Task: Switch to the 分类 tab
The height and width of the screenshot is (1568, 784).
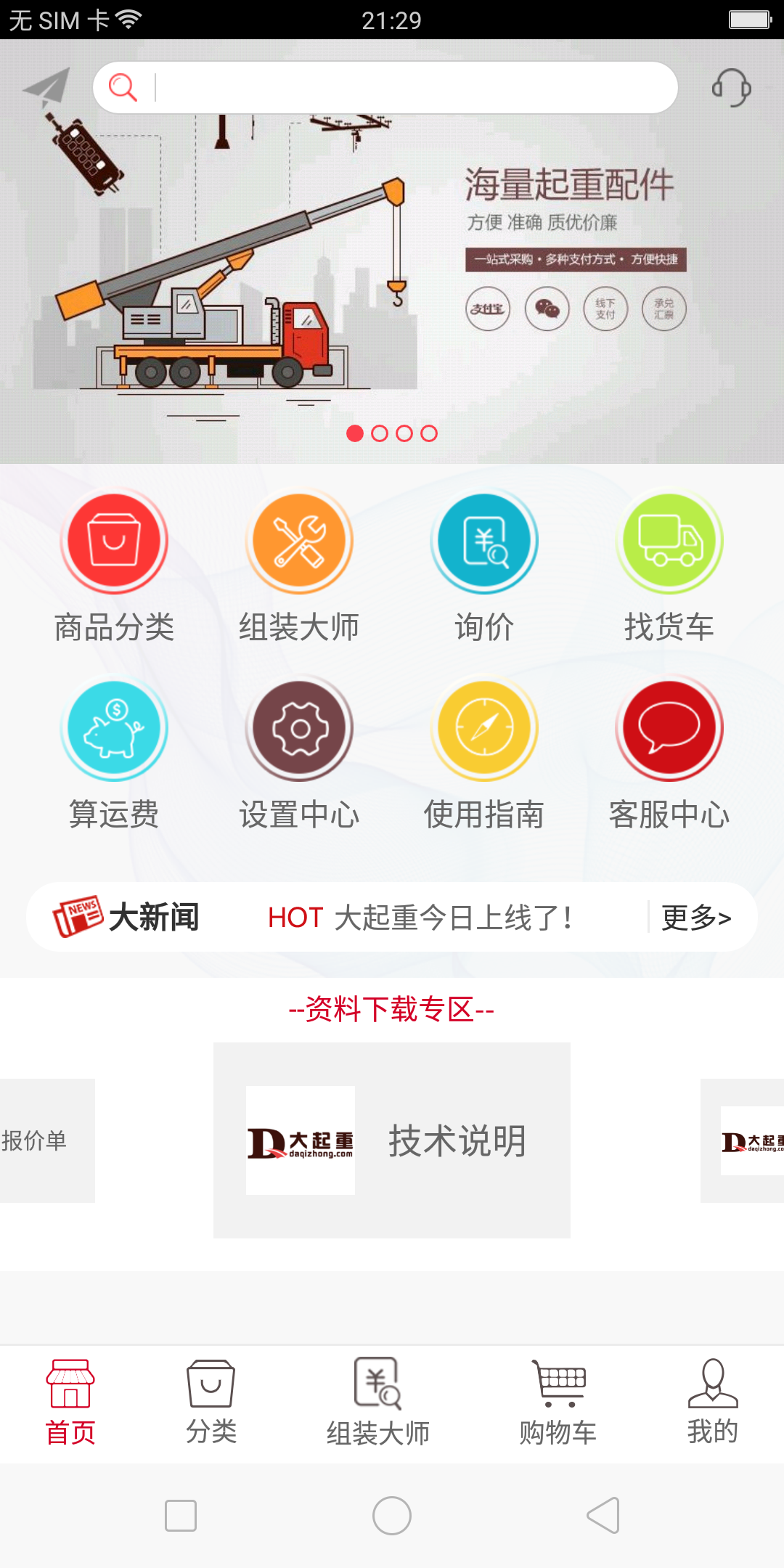Action: click(x=211, y=1402)
